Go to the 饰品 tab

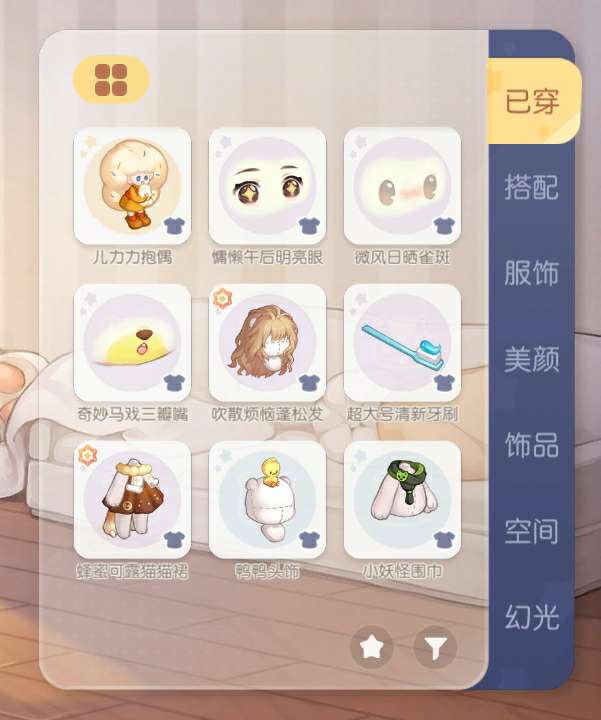click(532, 444)
